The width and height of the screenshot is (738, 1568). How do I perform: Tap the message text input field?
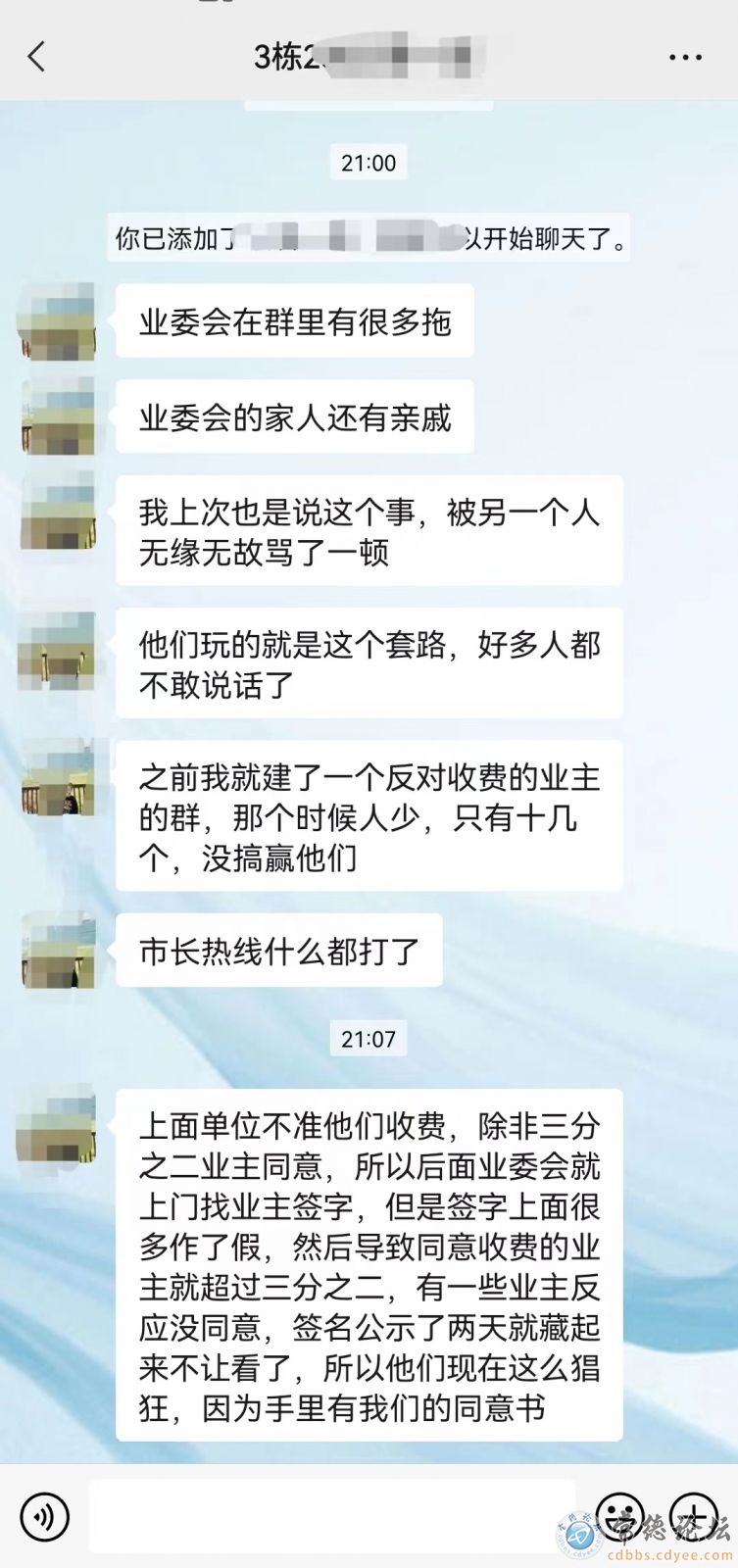pos(333,1517)
